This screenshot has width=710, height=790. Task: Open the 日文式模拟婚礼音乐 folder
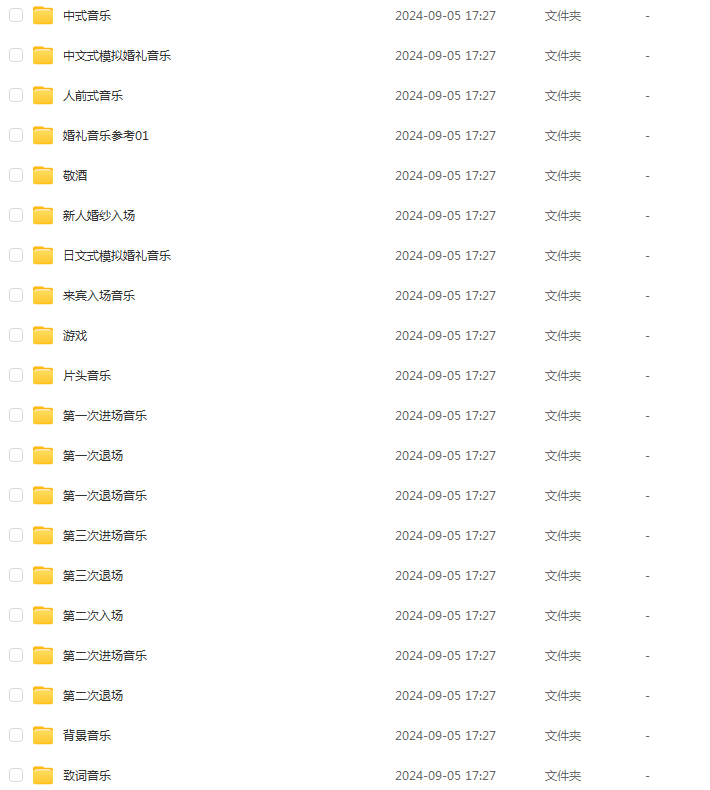tap(116, 255)
